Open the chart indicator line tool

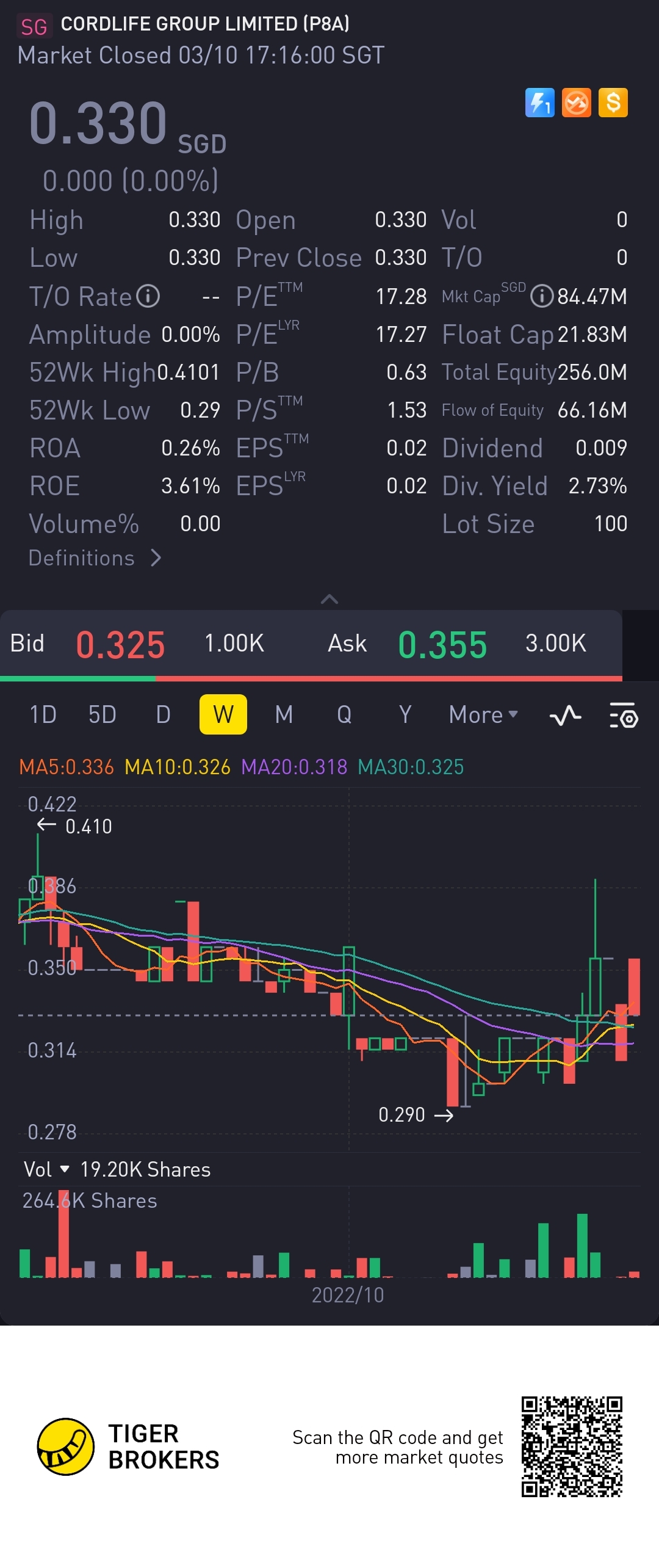[x=565, y=715]
